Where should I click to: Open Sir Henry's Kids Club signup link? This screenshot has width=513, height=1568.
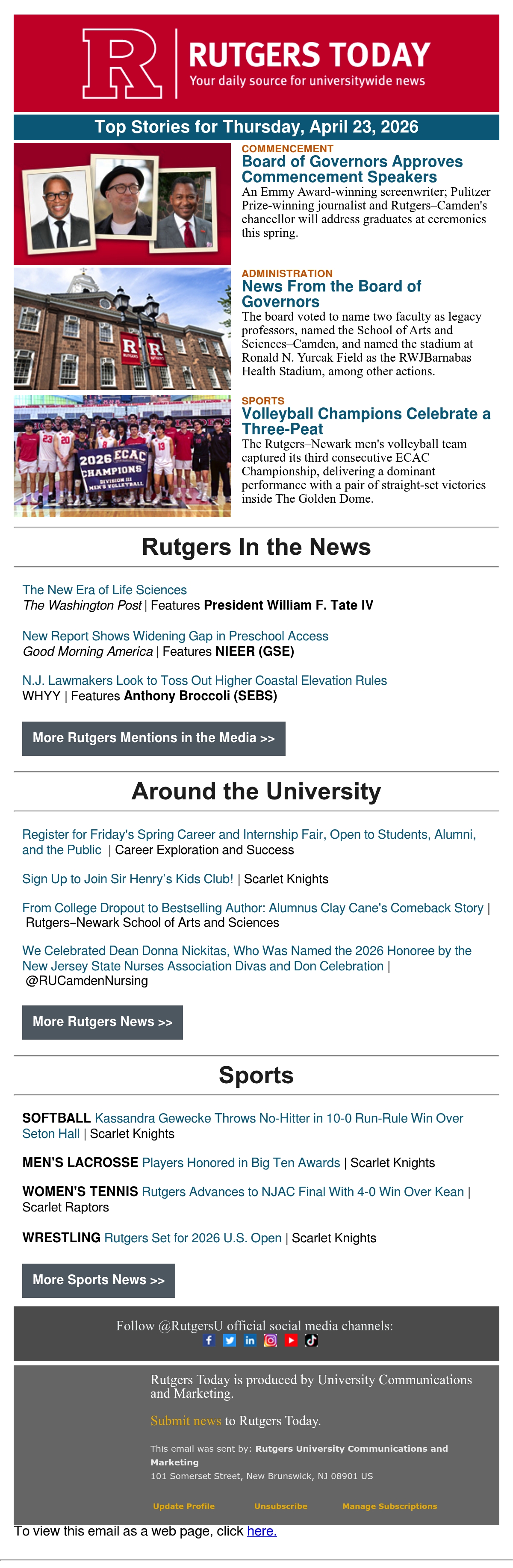coord(128,879)
